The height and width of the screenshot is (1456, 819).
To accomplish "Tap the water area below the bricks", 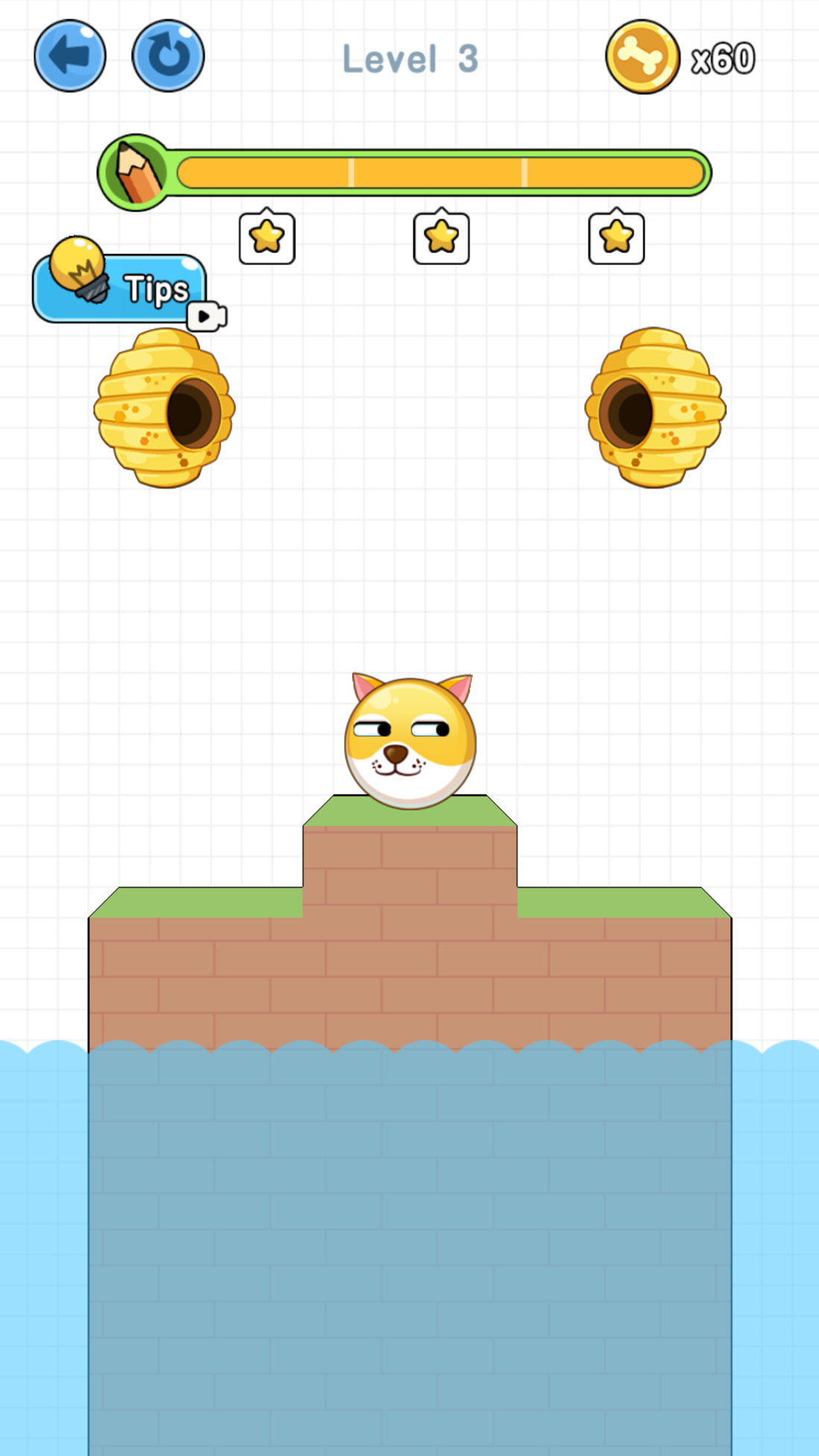I will coord(409,1229).
